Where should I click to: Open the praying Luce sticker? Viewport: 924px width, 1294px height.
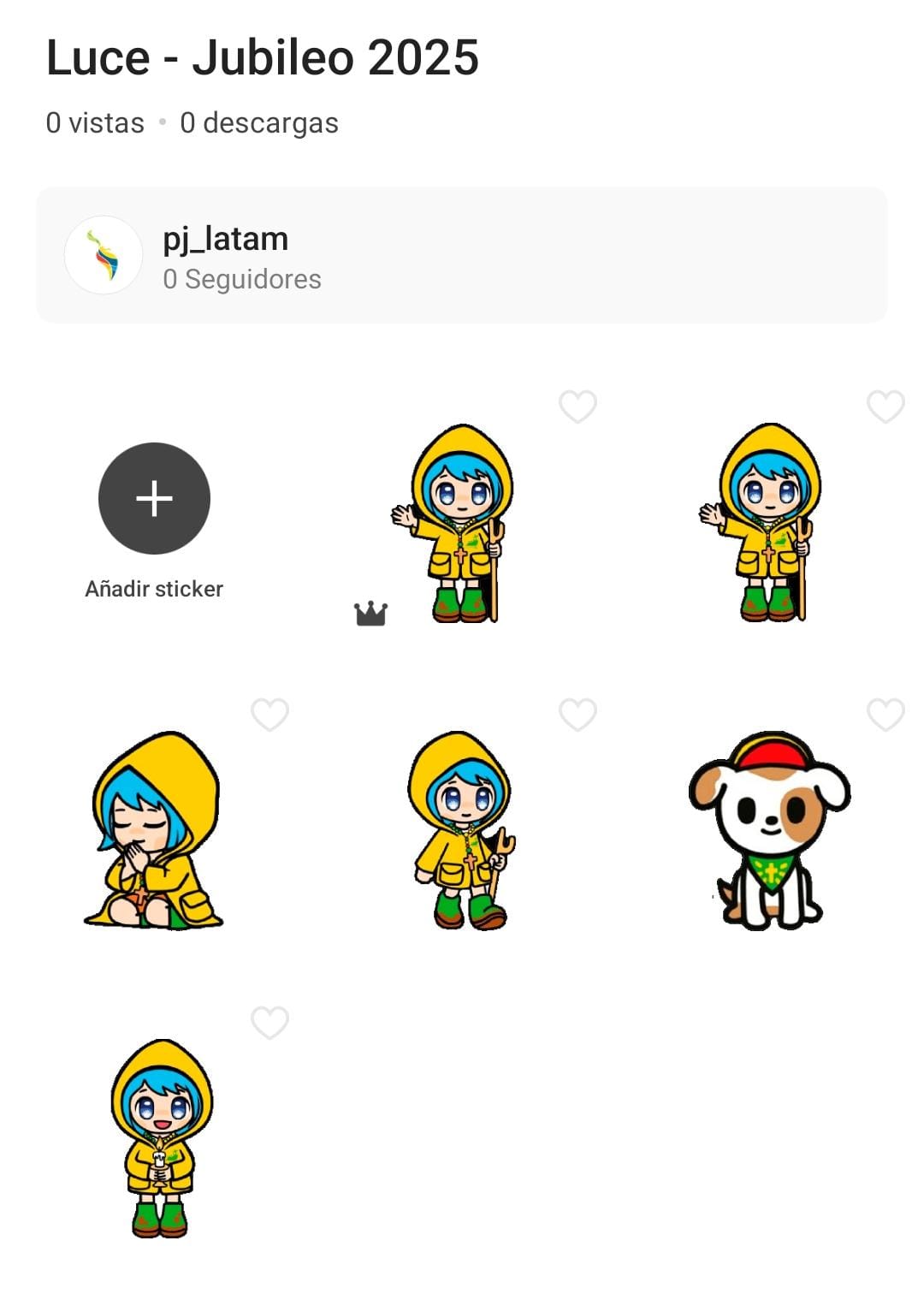[x=154, y=830]
